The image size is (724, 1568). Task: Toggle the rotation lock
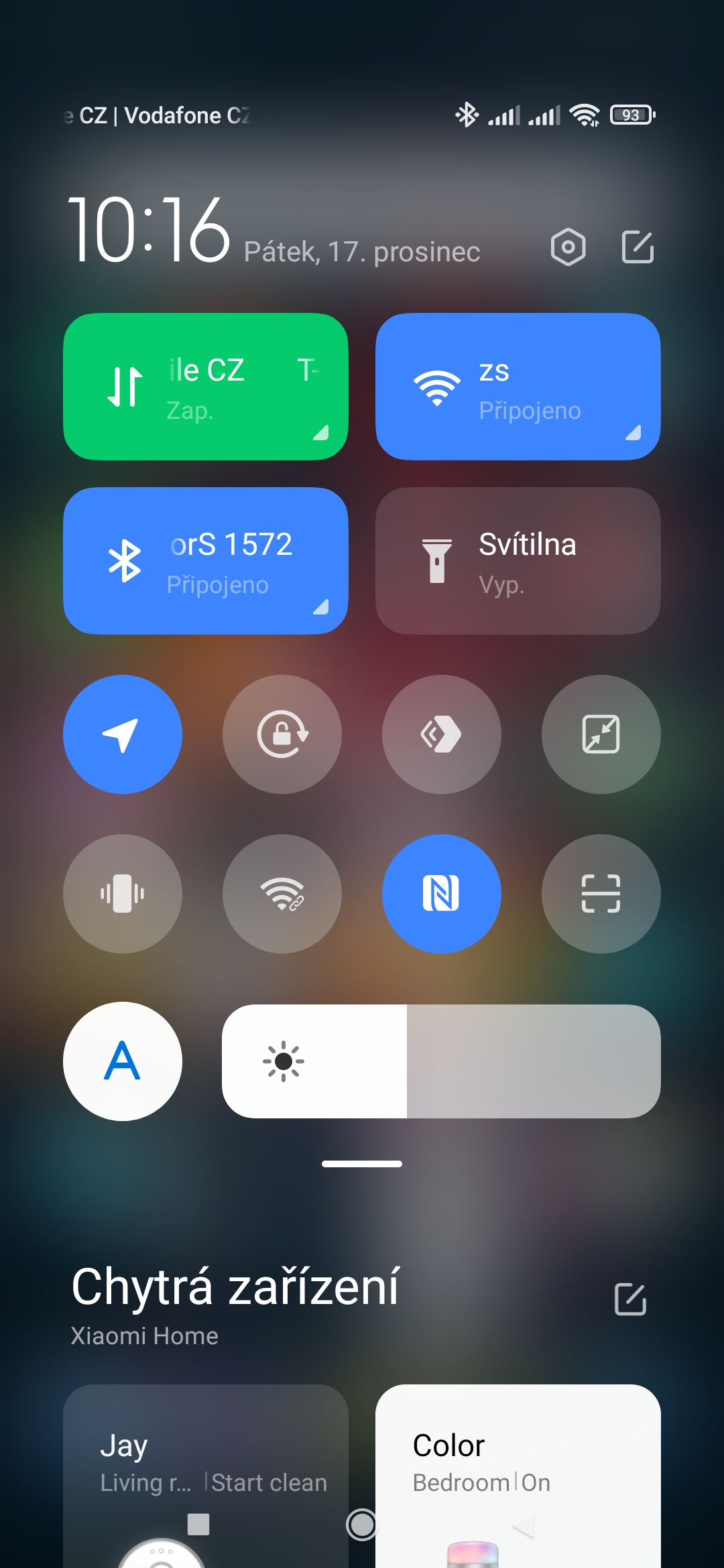(x=282, y=734)
